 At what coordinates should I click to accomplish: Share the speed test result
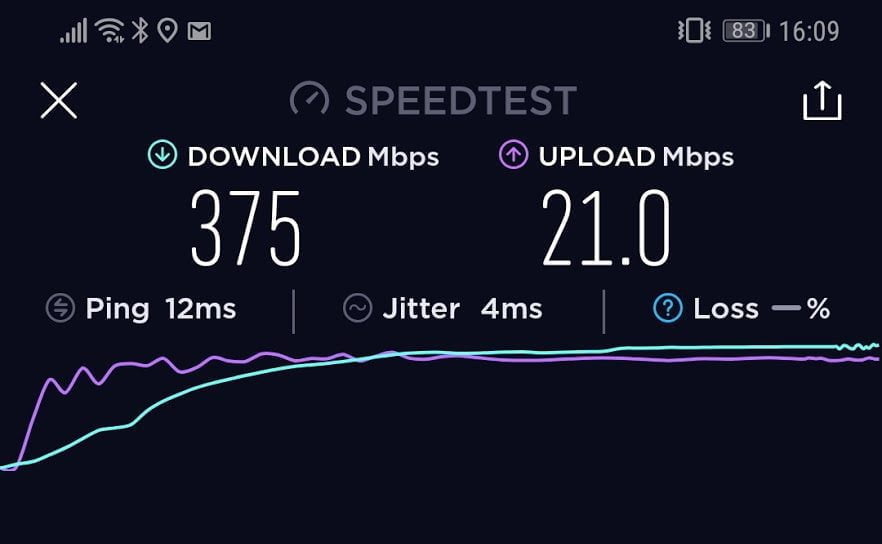(x=822, y=100)
